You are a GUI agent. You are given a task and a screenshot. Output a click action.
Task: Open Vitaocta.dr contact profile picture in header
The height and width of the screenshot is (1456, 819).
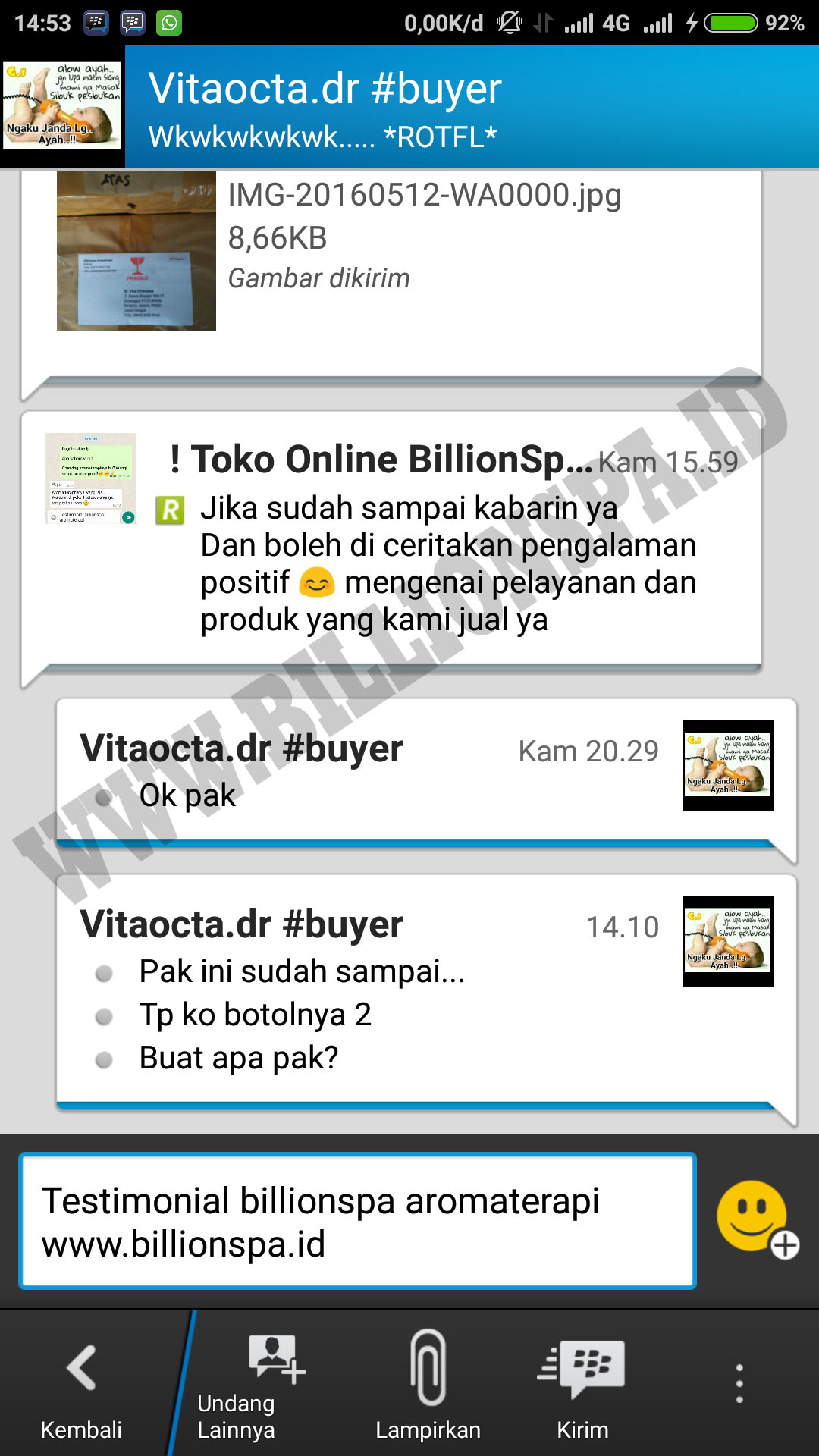click(x=62, y=105)
